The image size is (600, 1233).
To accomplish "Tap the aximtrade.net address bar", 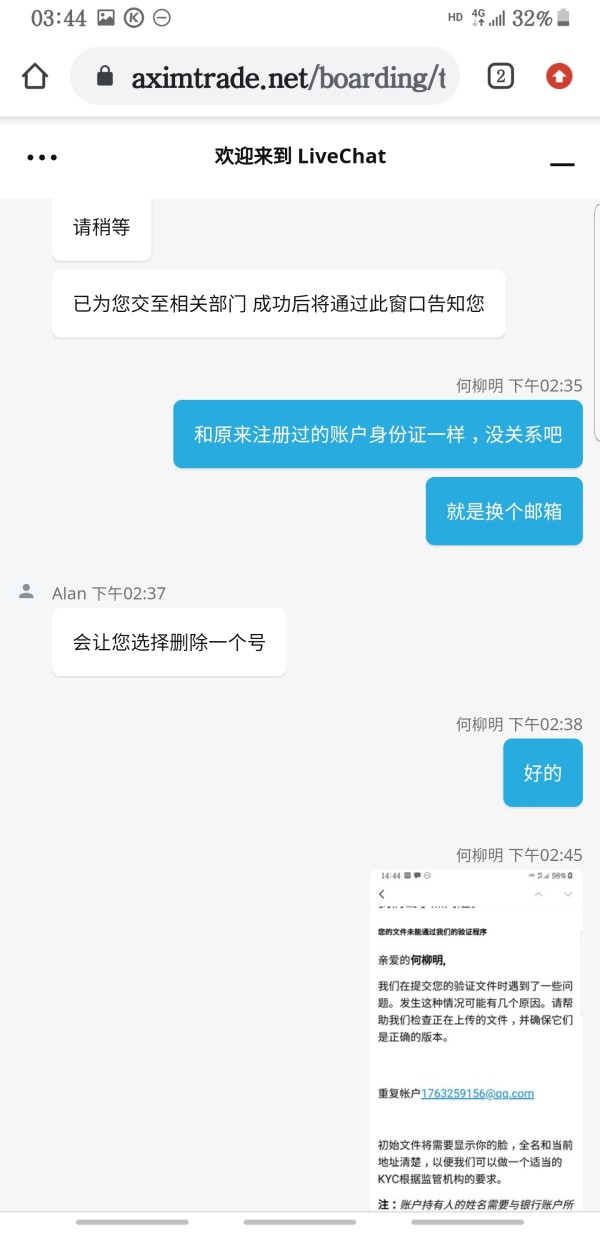I will point(264,76).
